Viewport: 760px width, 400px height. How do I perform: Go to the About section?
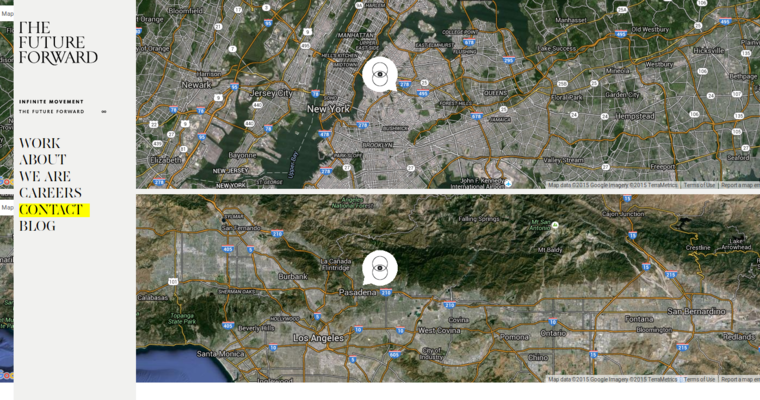42,160
